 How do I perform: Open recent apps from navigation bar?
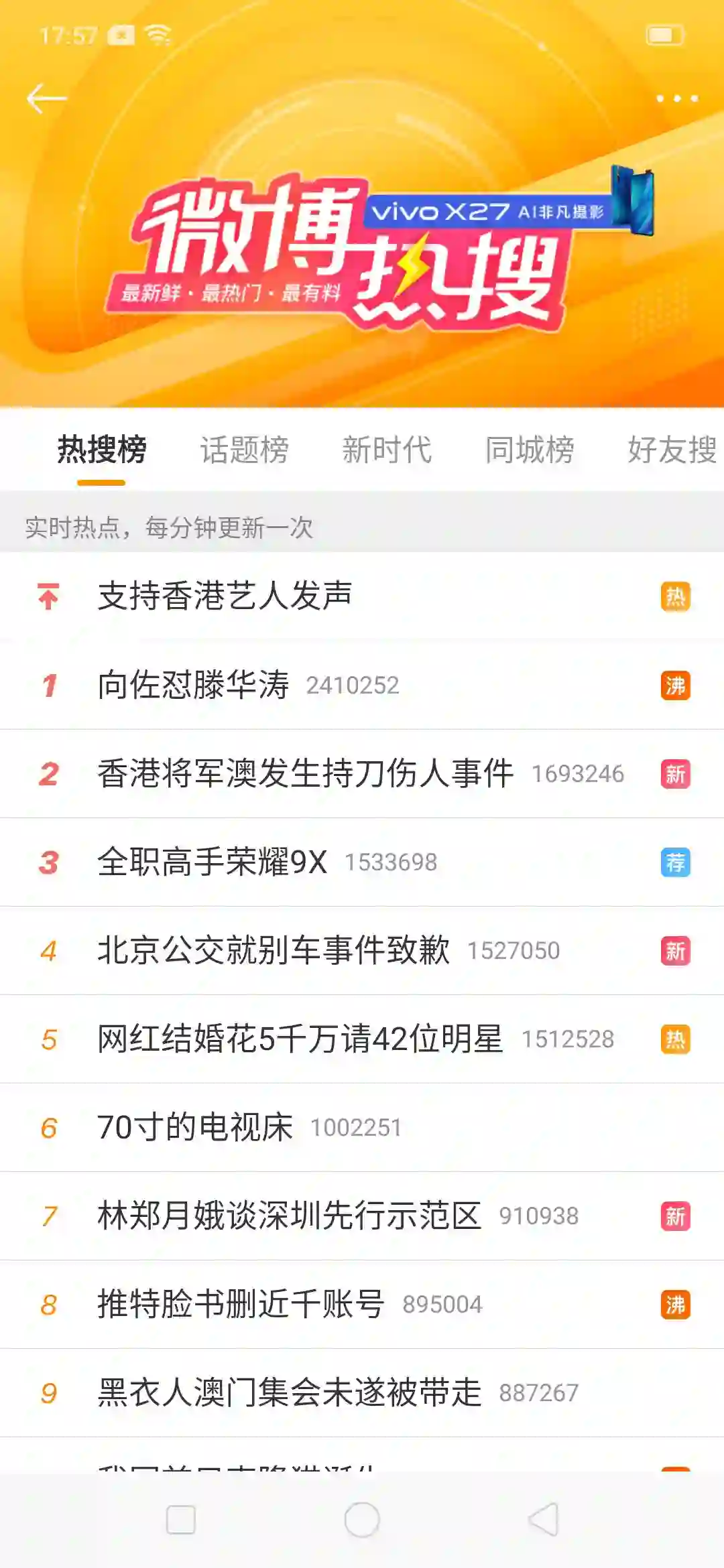click(181, 1520)
